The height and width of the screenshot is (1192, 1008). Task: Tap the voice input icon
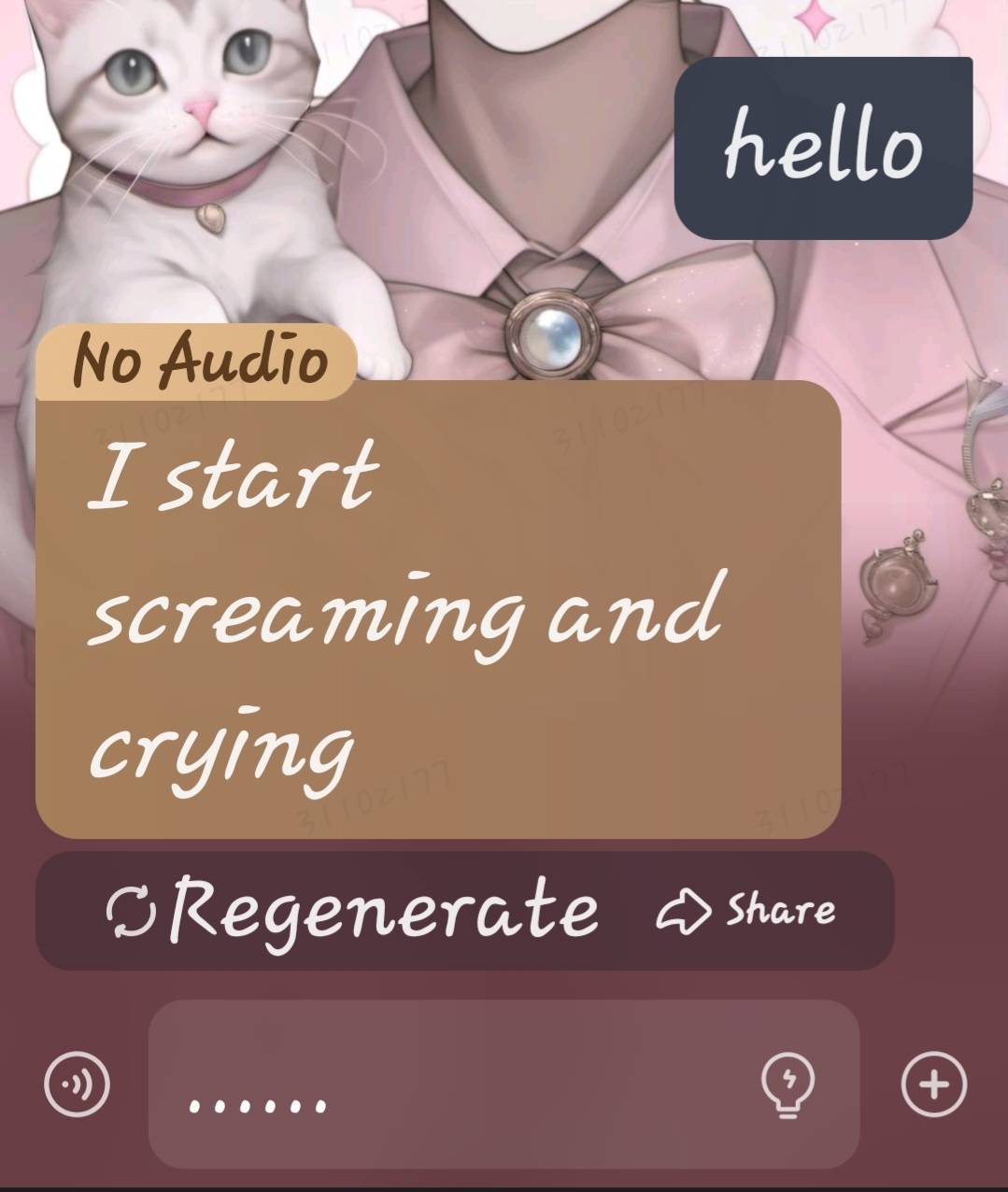coord(78,1085)
